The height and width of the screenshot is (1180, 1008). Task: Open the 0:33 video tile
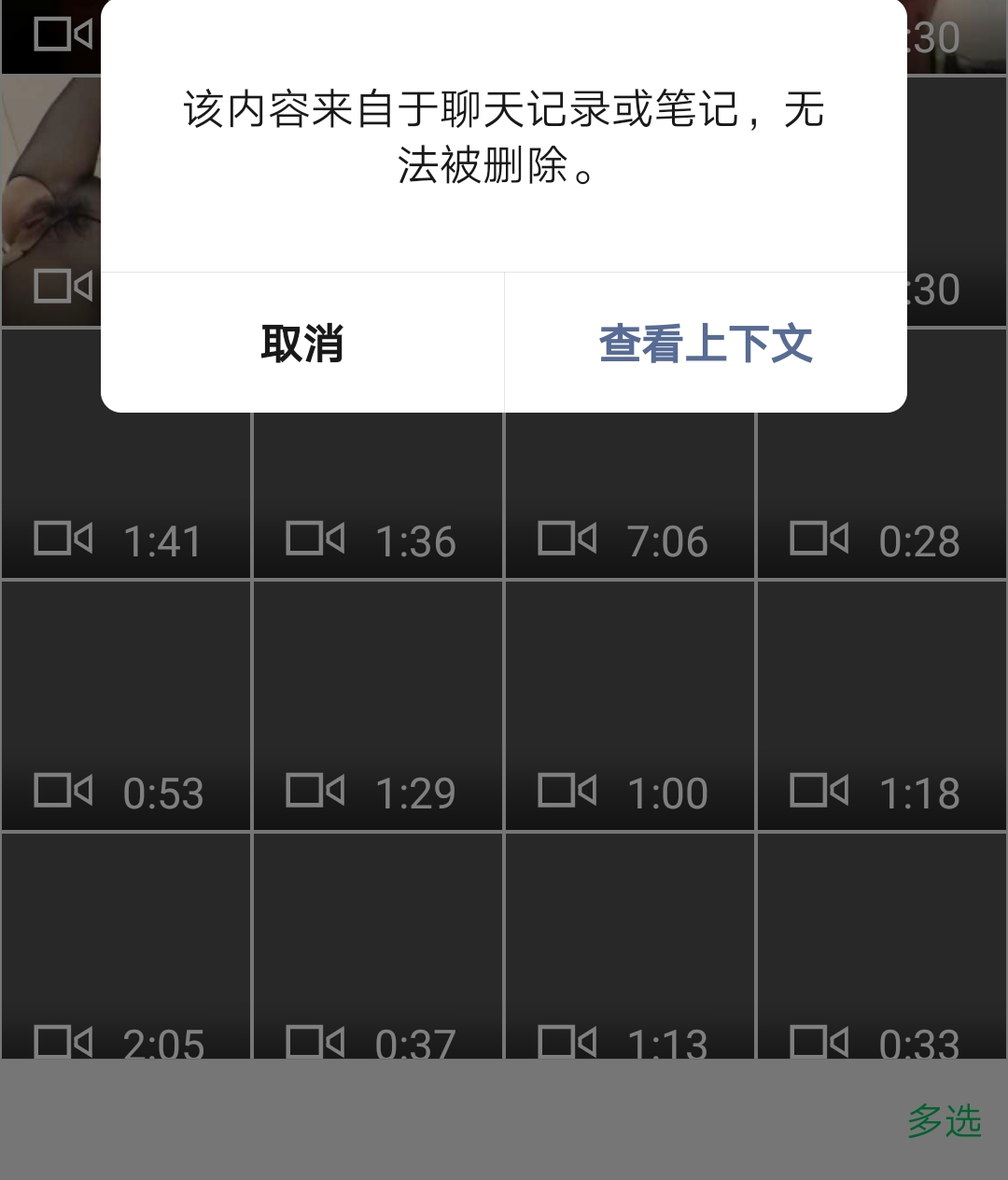882,945
